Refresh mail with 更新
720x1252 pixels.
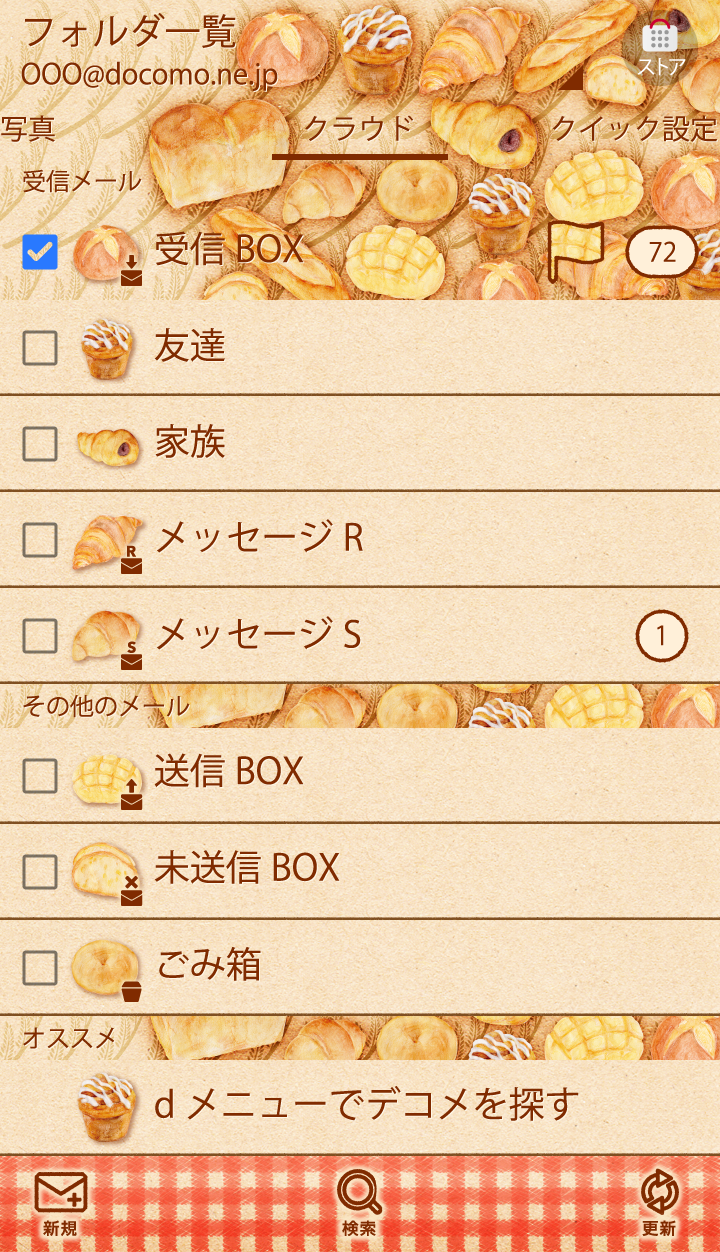tap(659, 1204)
